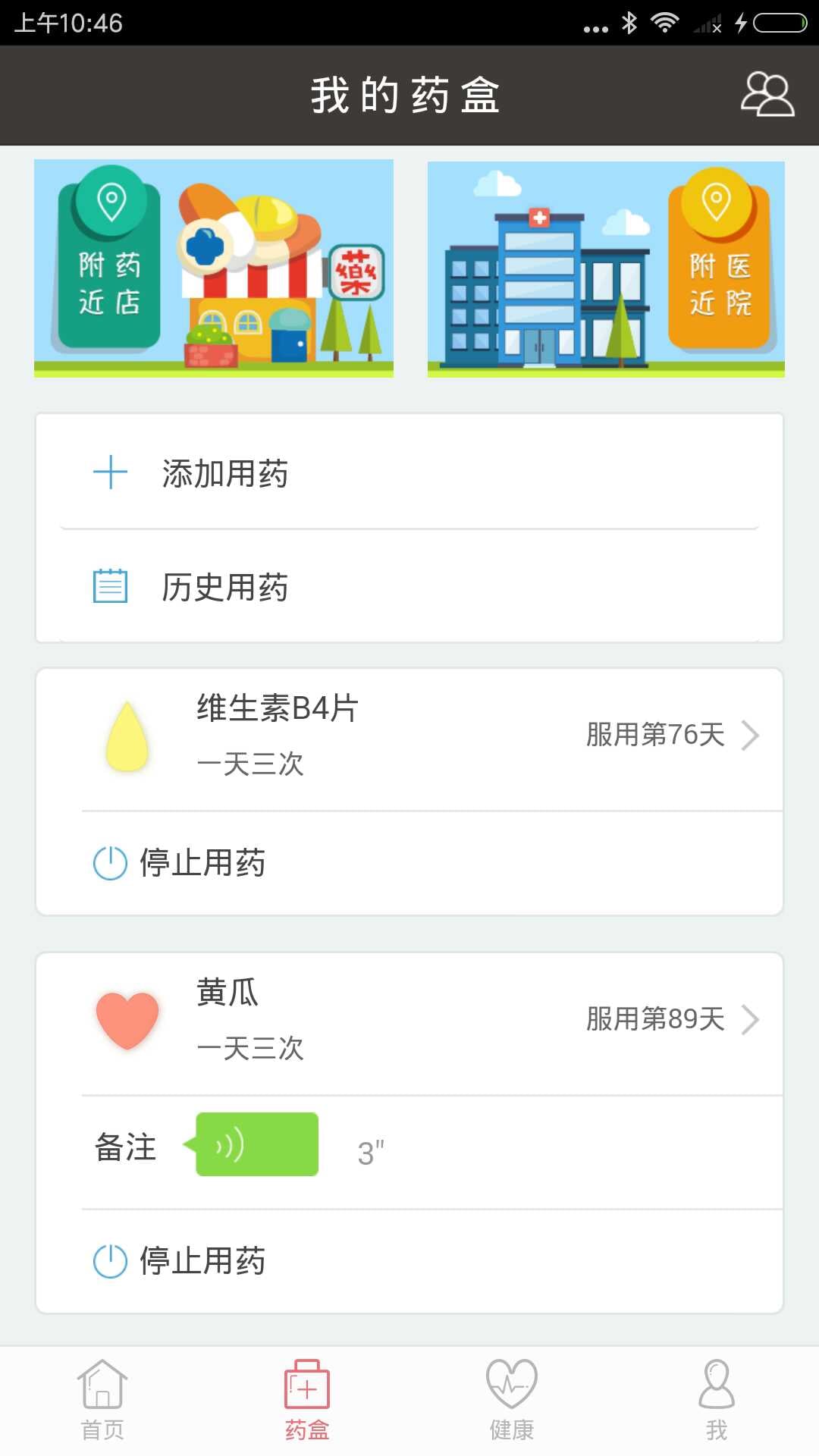
Task: Open the 我 profile tab
Action: coord(717,1400)
